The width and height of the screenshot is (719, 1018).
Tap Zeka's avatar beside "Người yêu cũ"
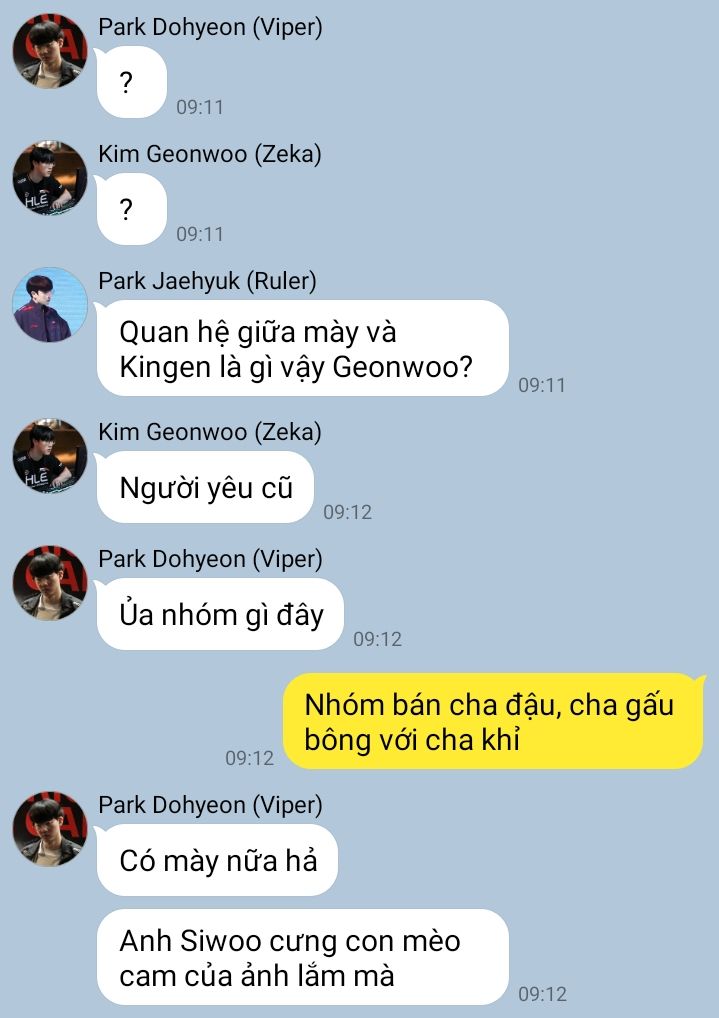point(50,455)
